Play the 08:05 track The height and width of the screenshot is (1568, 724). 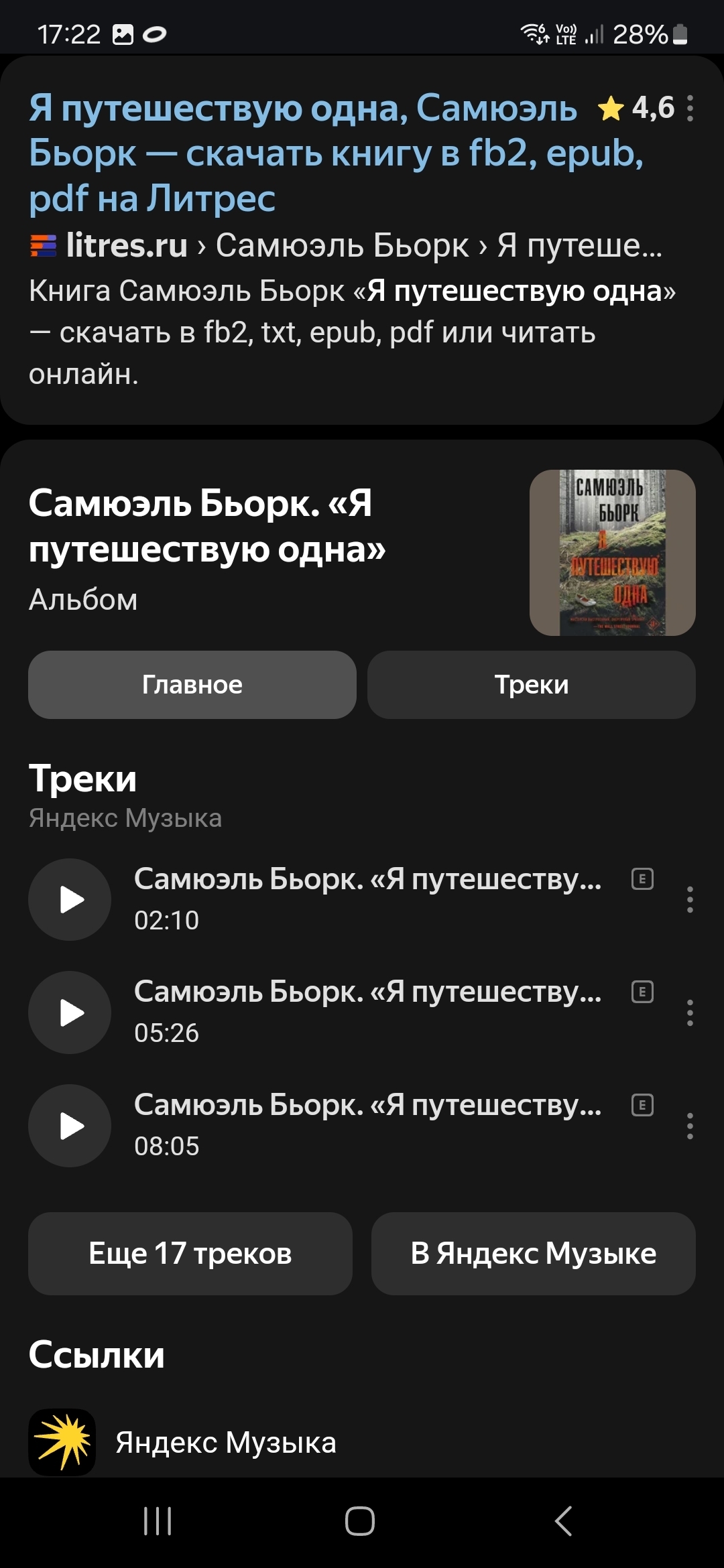70,1126
